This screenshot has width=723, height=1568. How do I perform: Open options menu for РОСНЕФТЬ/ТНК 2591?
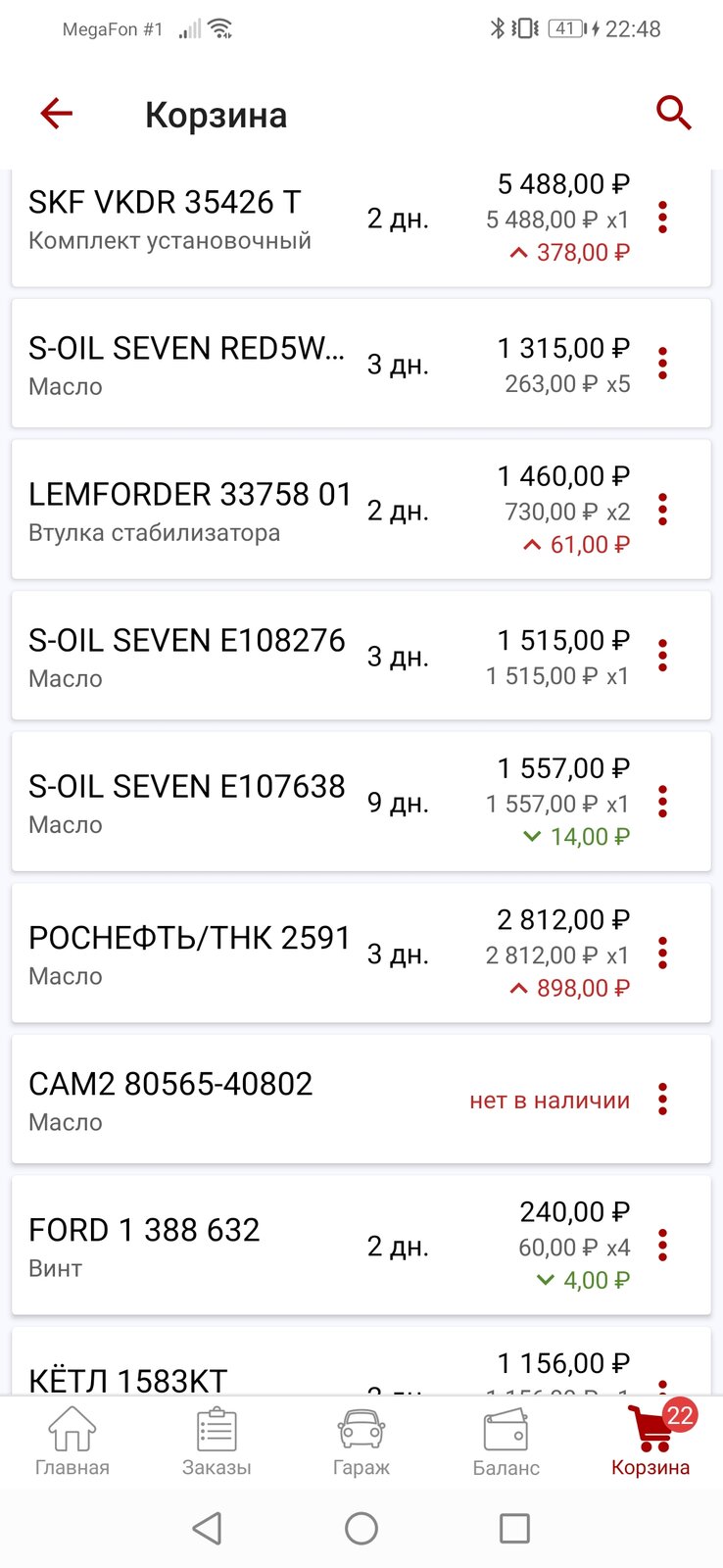pyautogui.click(x=663, y=954)
